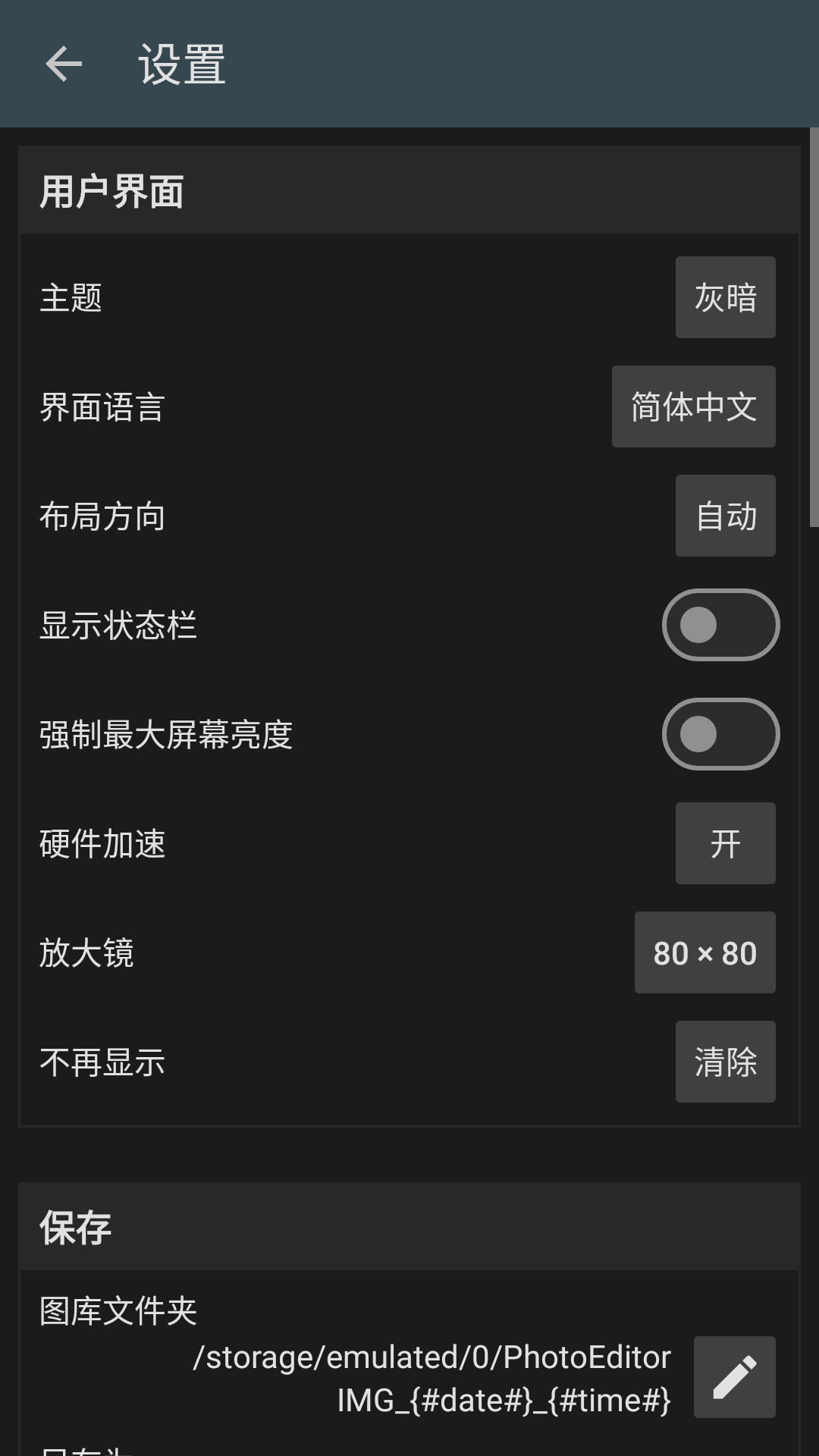Tap 清除 next to 不再显示
Screen dimensions: 819x1456
(x=725, y=1062)
